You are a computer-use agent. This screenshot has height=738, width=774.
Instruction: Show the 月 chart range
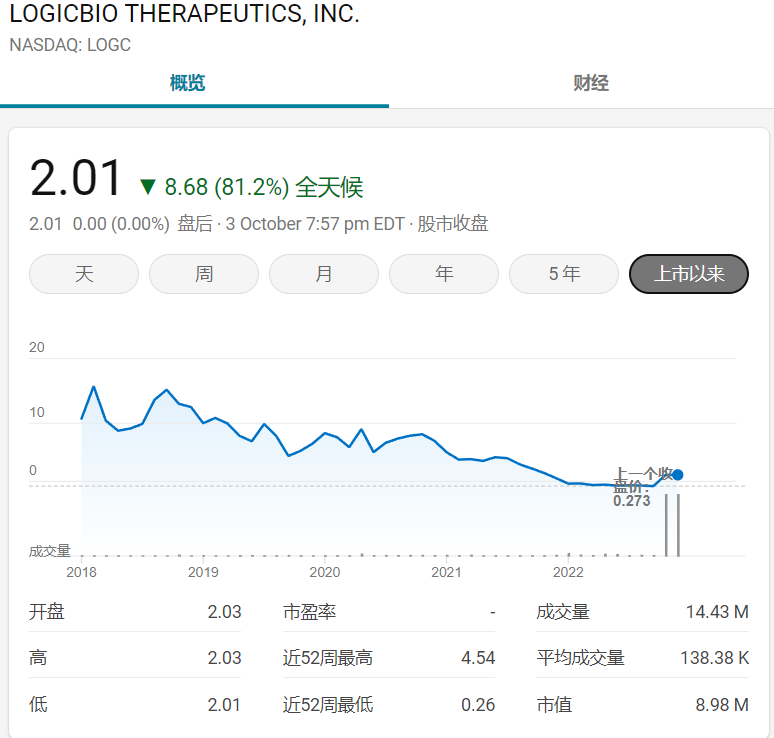point(324,274)
